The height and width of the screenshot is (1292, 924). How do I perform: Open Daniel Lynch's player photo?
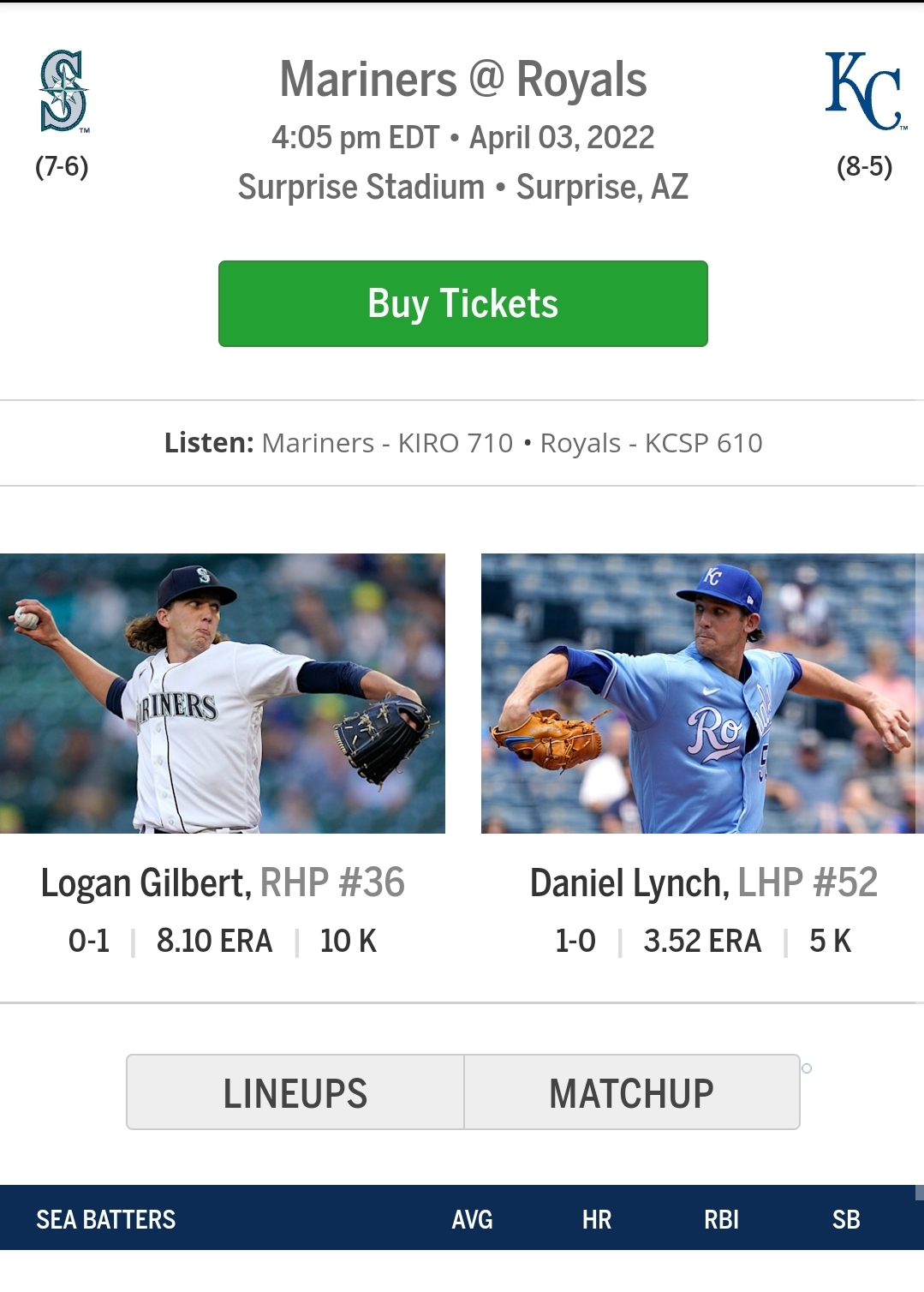701,693
